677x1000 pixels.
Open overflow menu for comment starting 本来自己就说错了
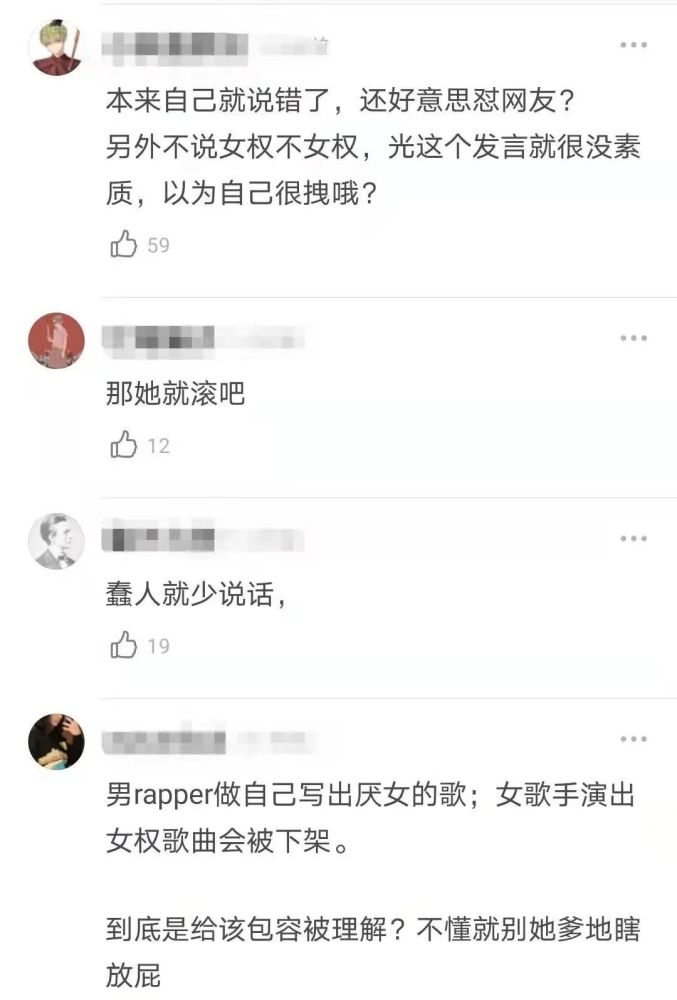tap(633, 45)
